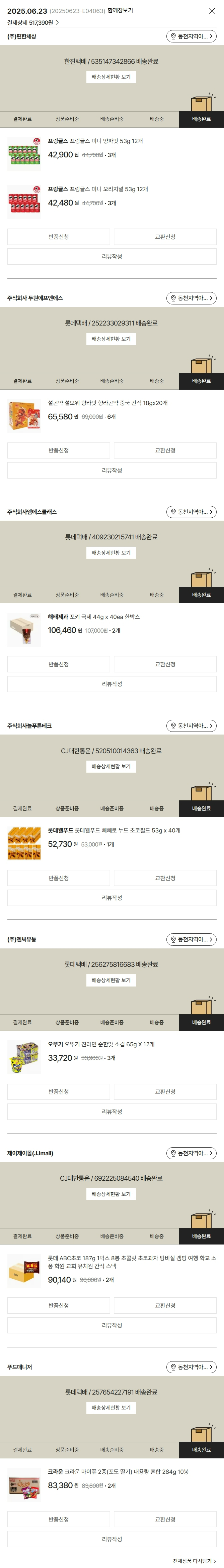Viewport: 224px width, 1568px height.
Task: Write 리뷰작성 for 주식회사엠에스클래스 order
Action: point(112,684)
